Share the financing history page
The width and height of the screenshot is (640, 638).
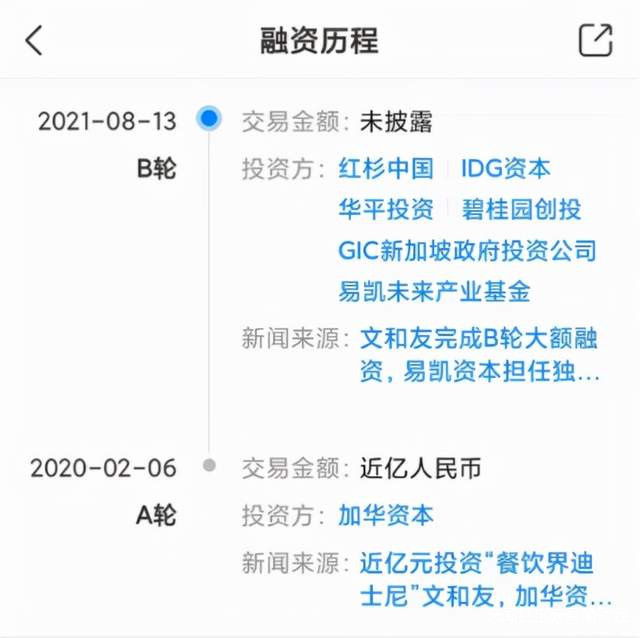click(595, 40)
